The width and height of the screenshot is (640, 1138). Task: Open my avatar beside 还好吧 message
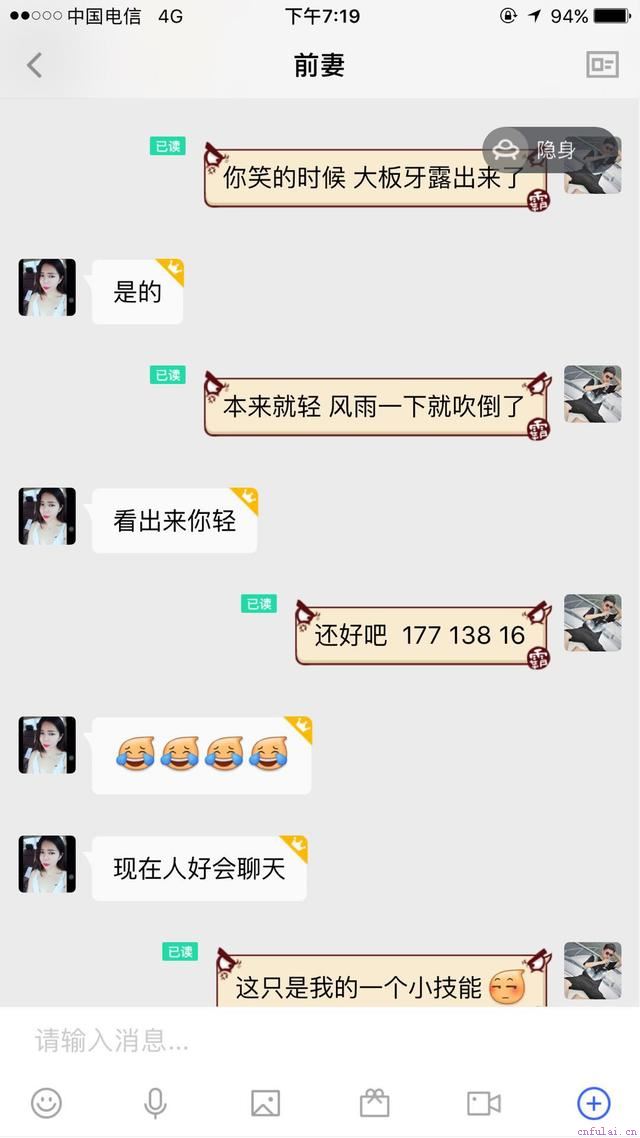click(x=593, y=623)
